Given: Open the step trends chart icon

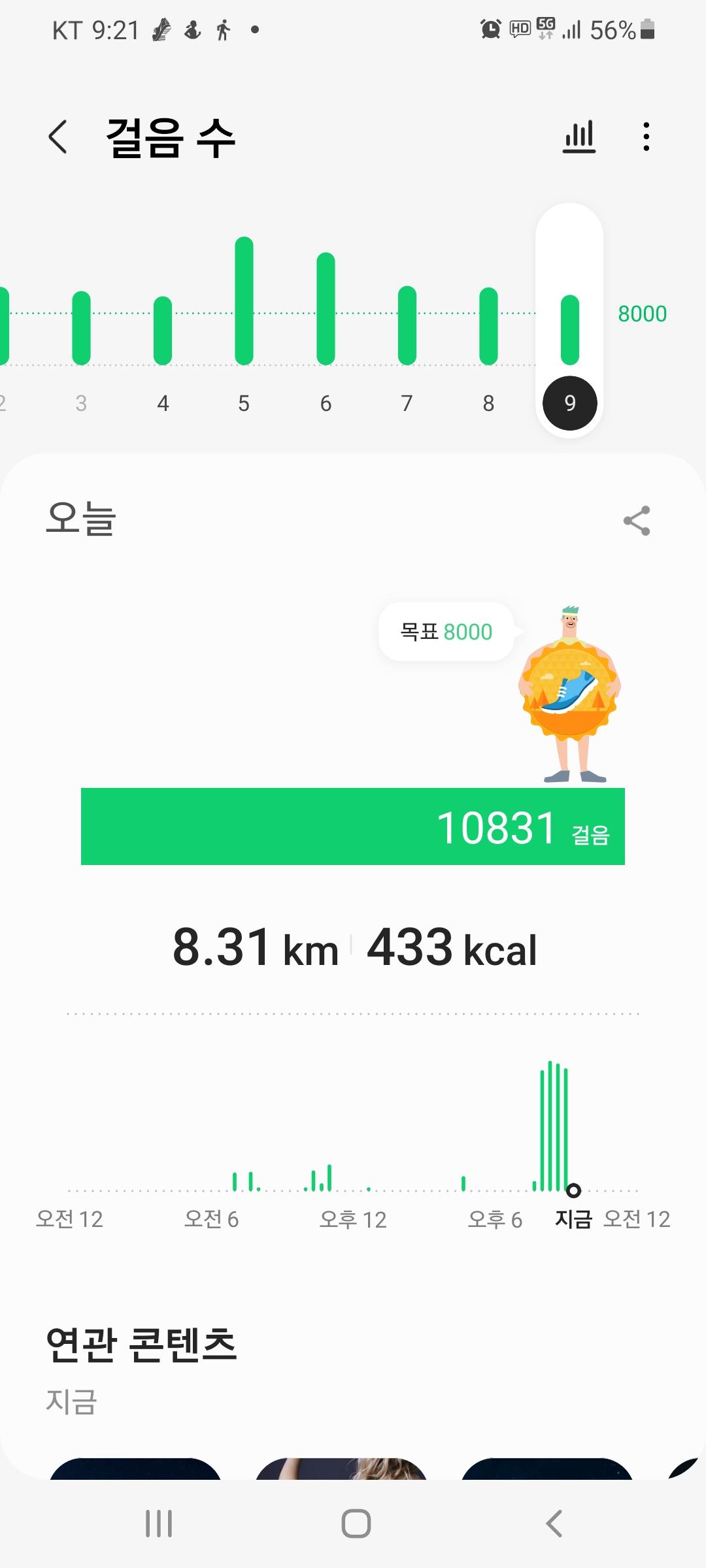Looking at the screenshot, I should tap(579, 137).
